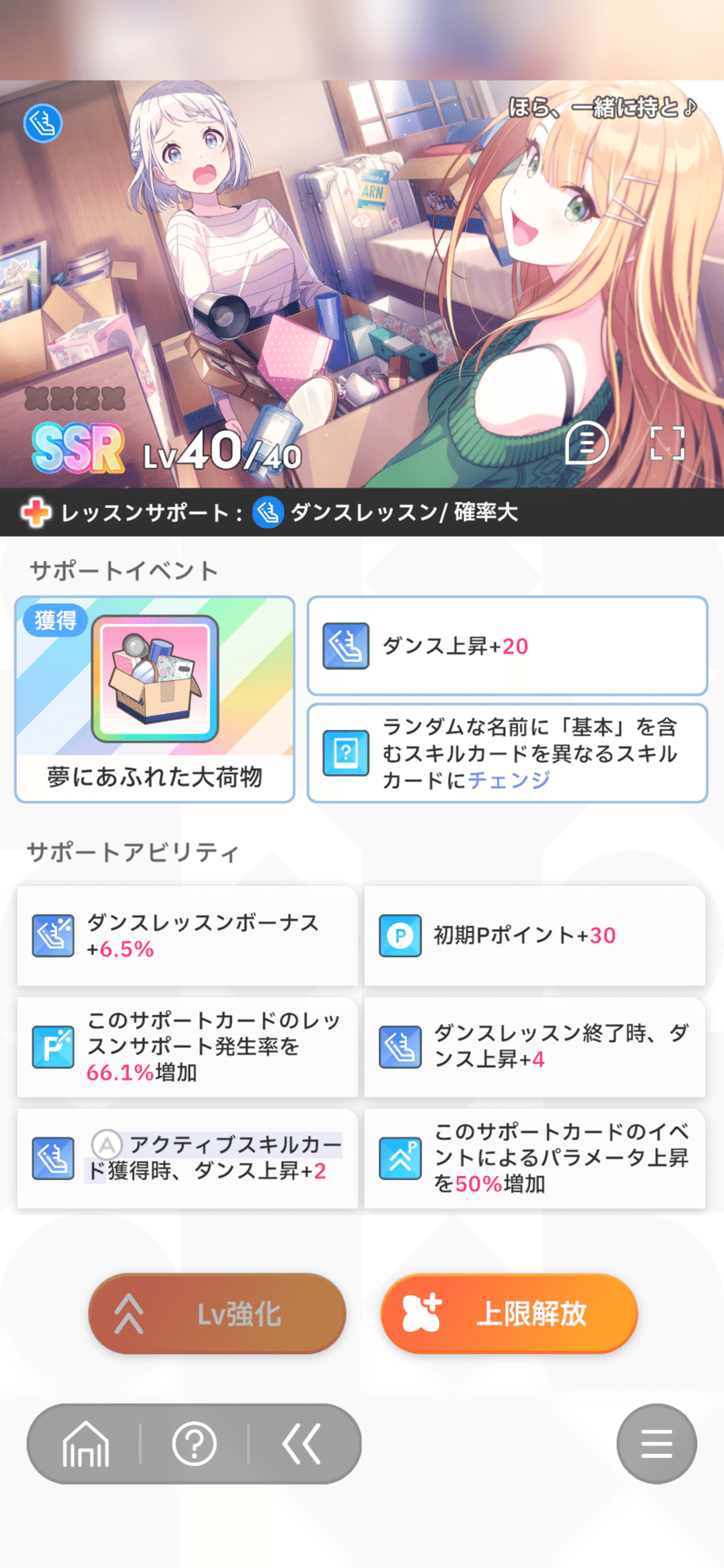The height and width of the screenshot is (1568, 724).
Task: Open the card memo speech bubble icon
Action: [586, 442]
